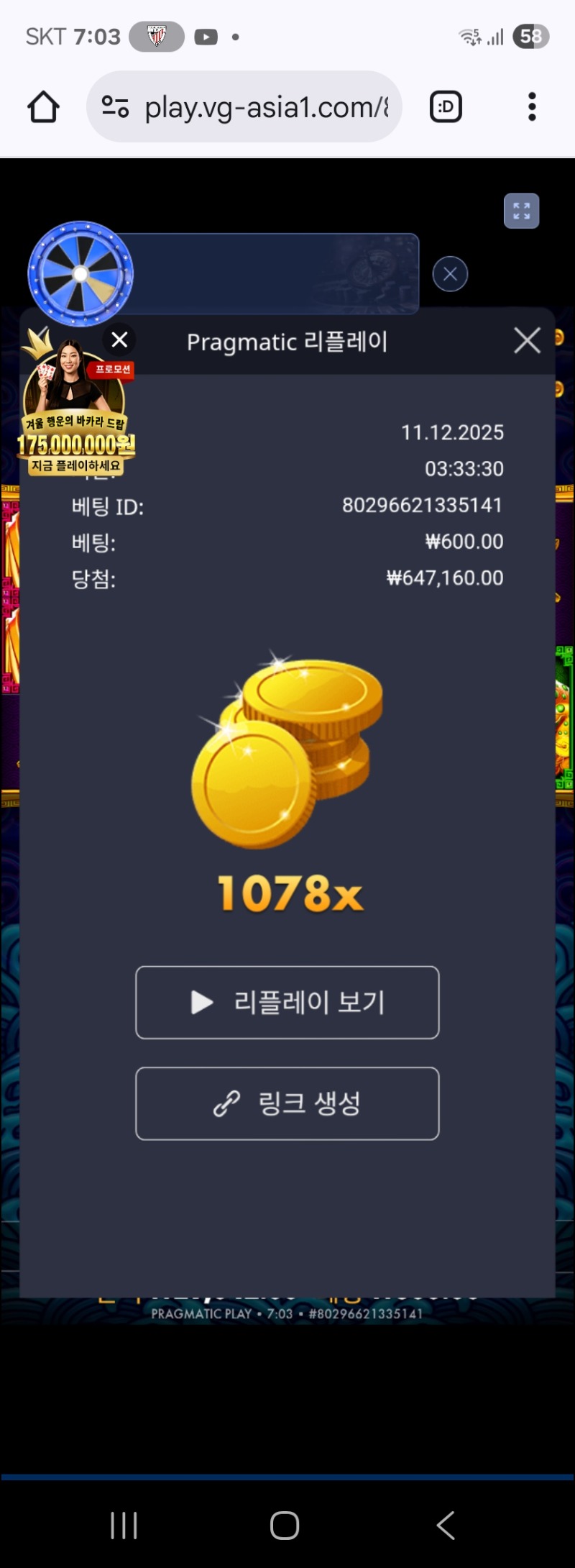575x1568 pixels.
Task: Close the Pragmatic 리플레이 dialog
Action: click(x=527, y=340)
